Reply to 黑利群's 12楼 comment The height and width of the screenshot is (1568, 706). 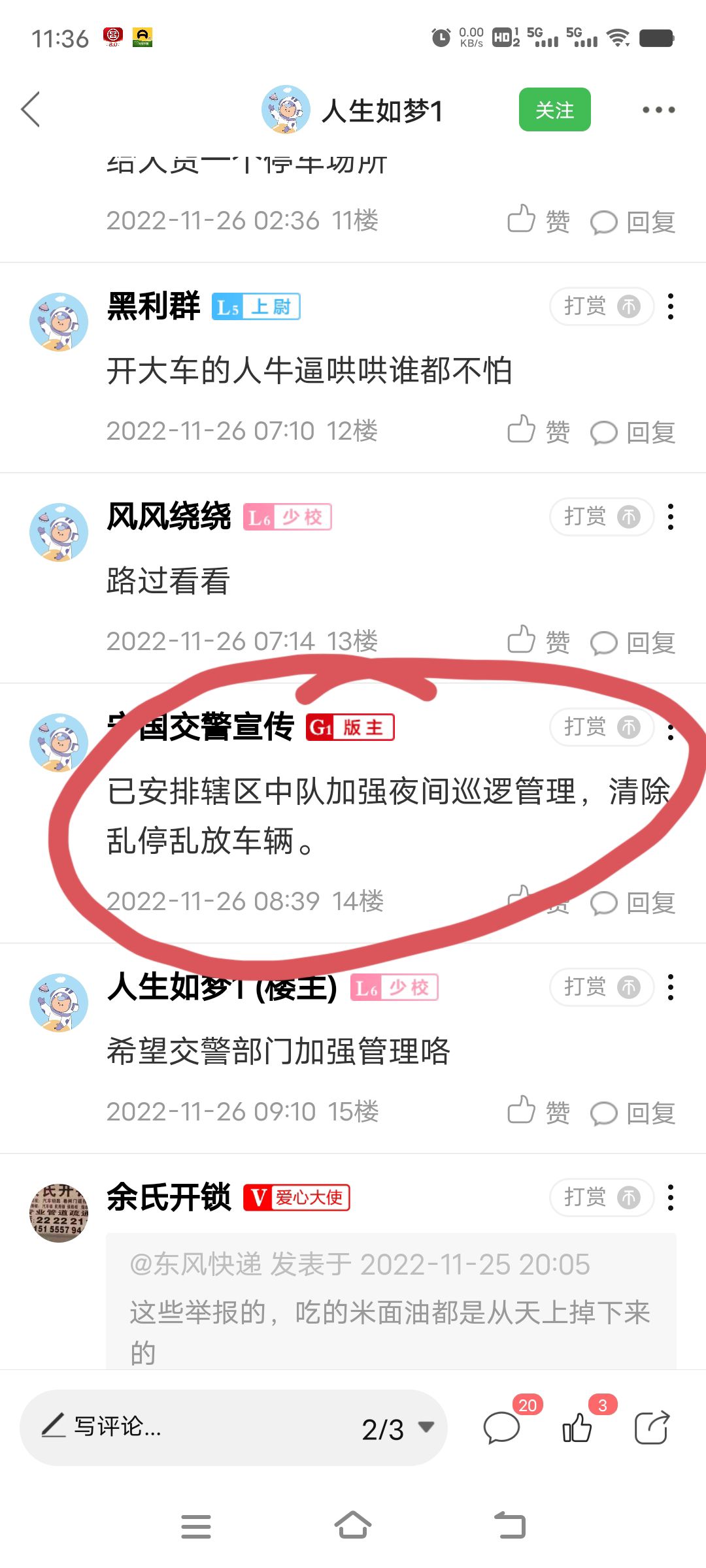click(633, 432)
